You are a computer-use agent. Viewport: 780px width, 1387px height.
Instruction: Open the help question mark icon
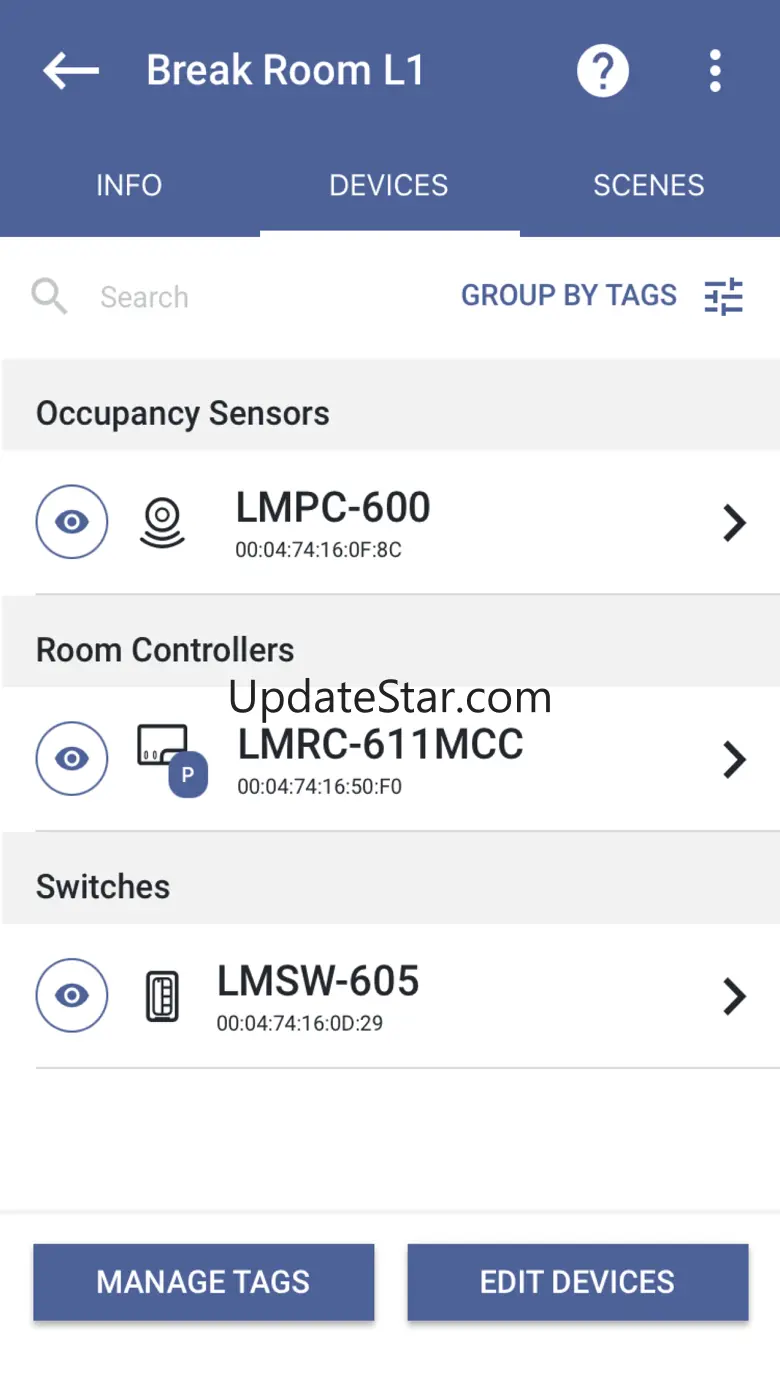(603, 71)
